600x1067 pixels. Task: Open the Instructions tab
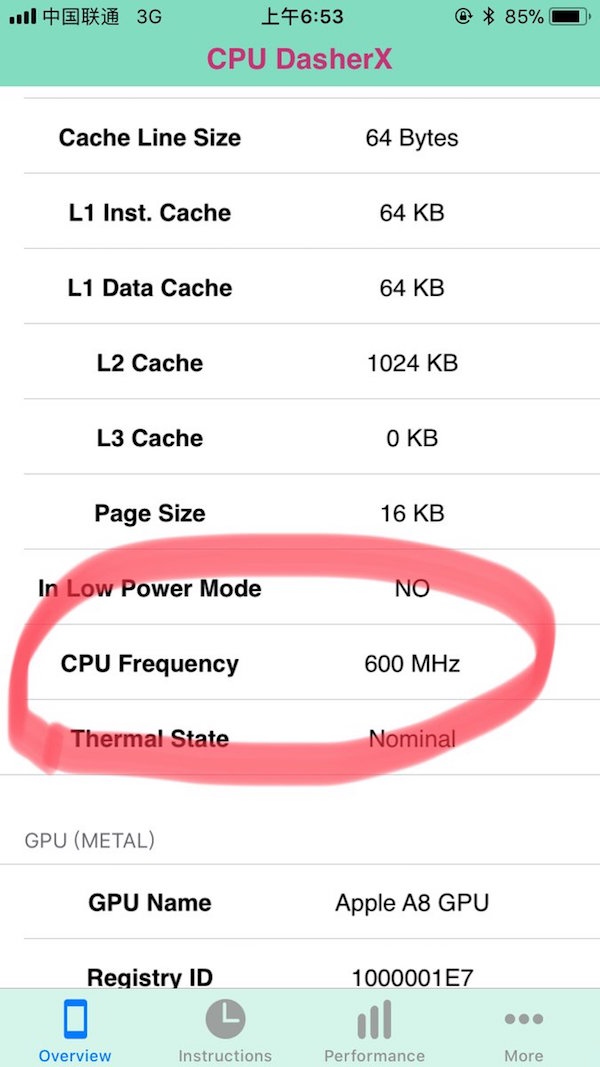(225, 1028)
